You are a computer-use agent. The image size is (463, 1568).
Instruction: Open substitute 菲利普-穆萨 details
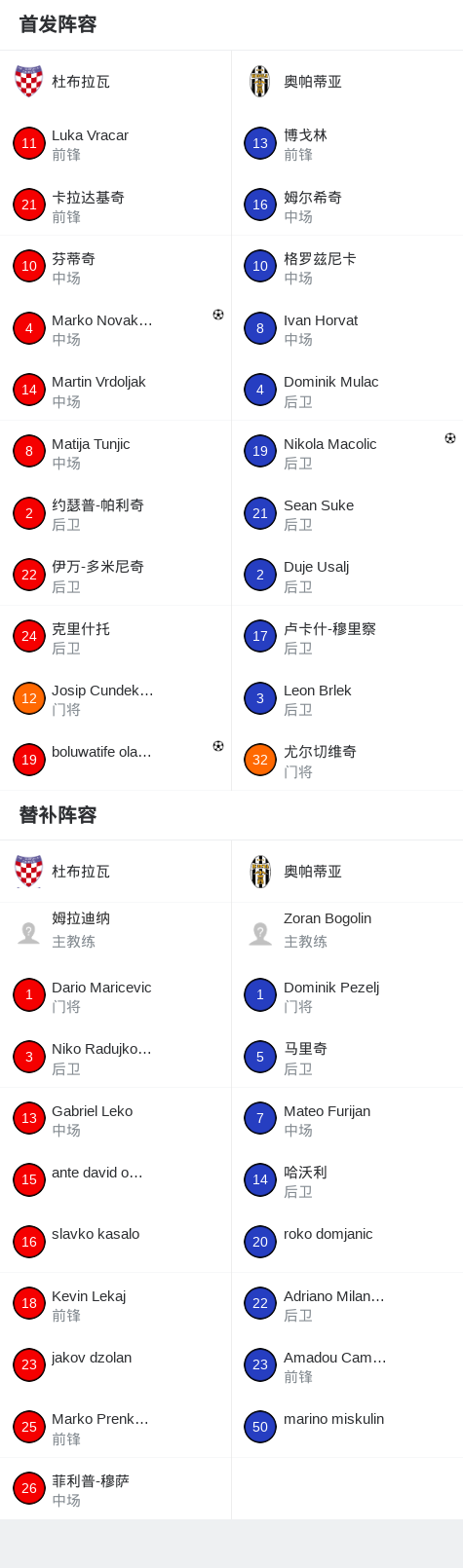(115, 1489)
